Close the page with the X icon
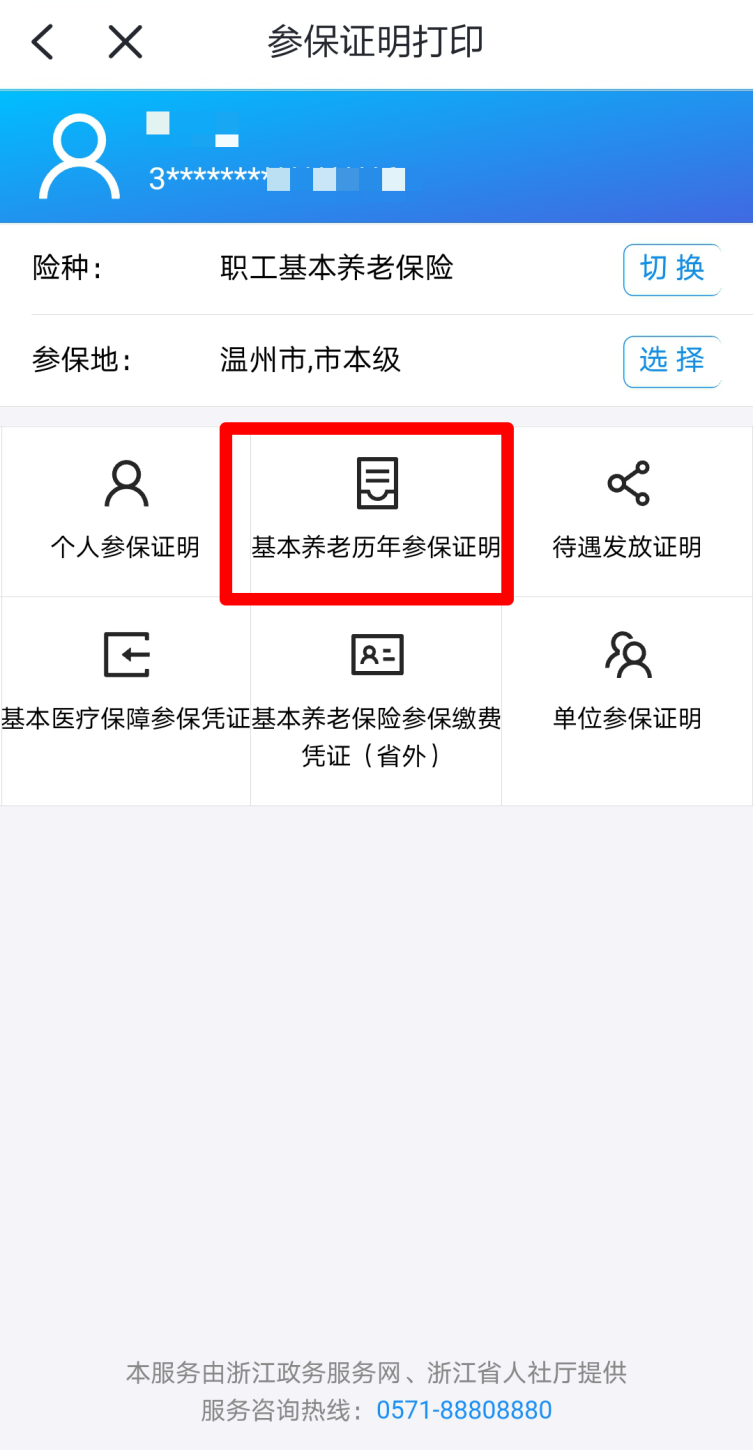This screenshot has width=753, height=1450. [x=125, y=42]
